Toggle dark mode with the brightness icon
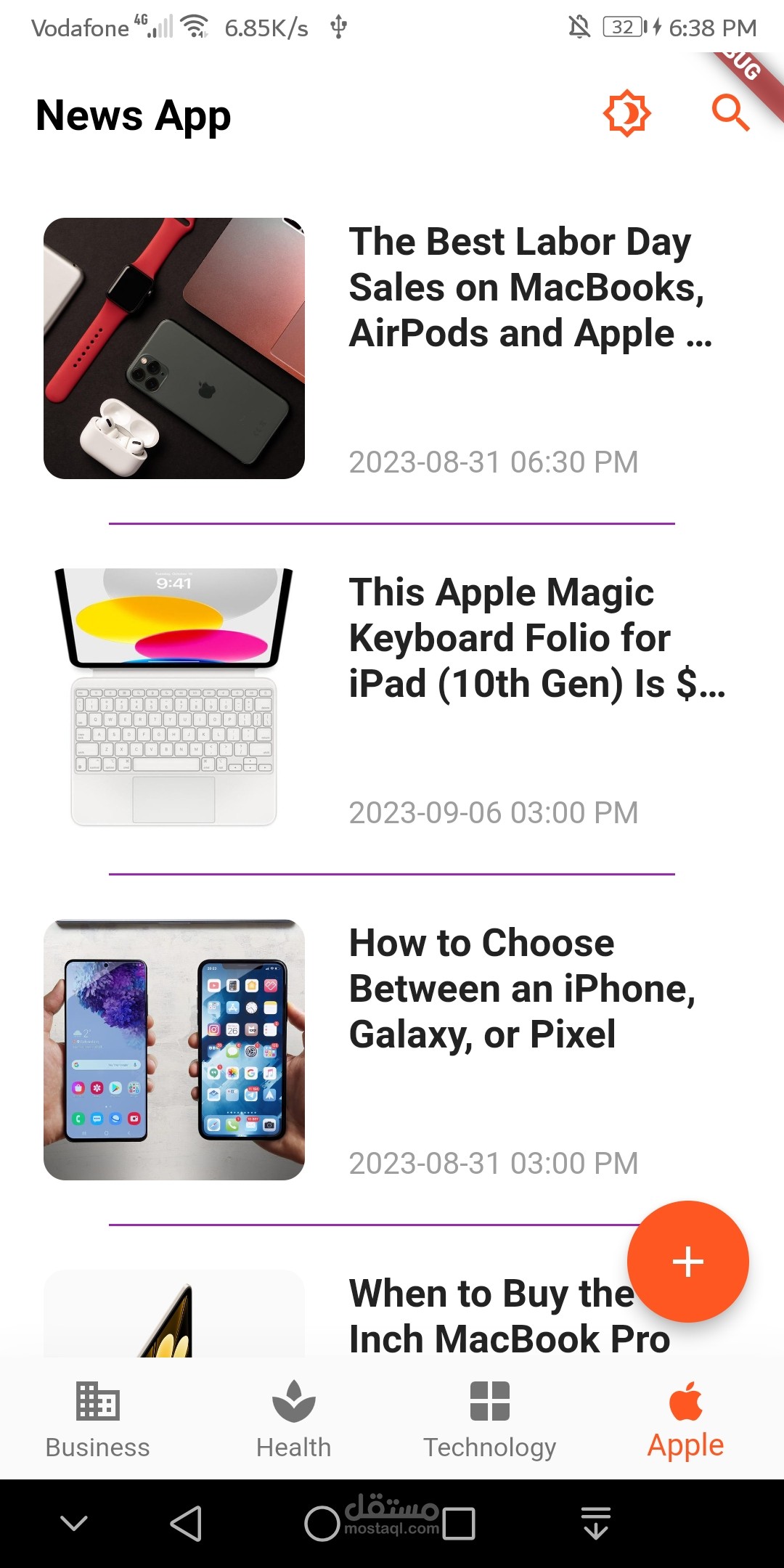The image size is (784, 1568). [626, 113]
